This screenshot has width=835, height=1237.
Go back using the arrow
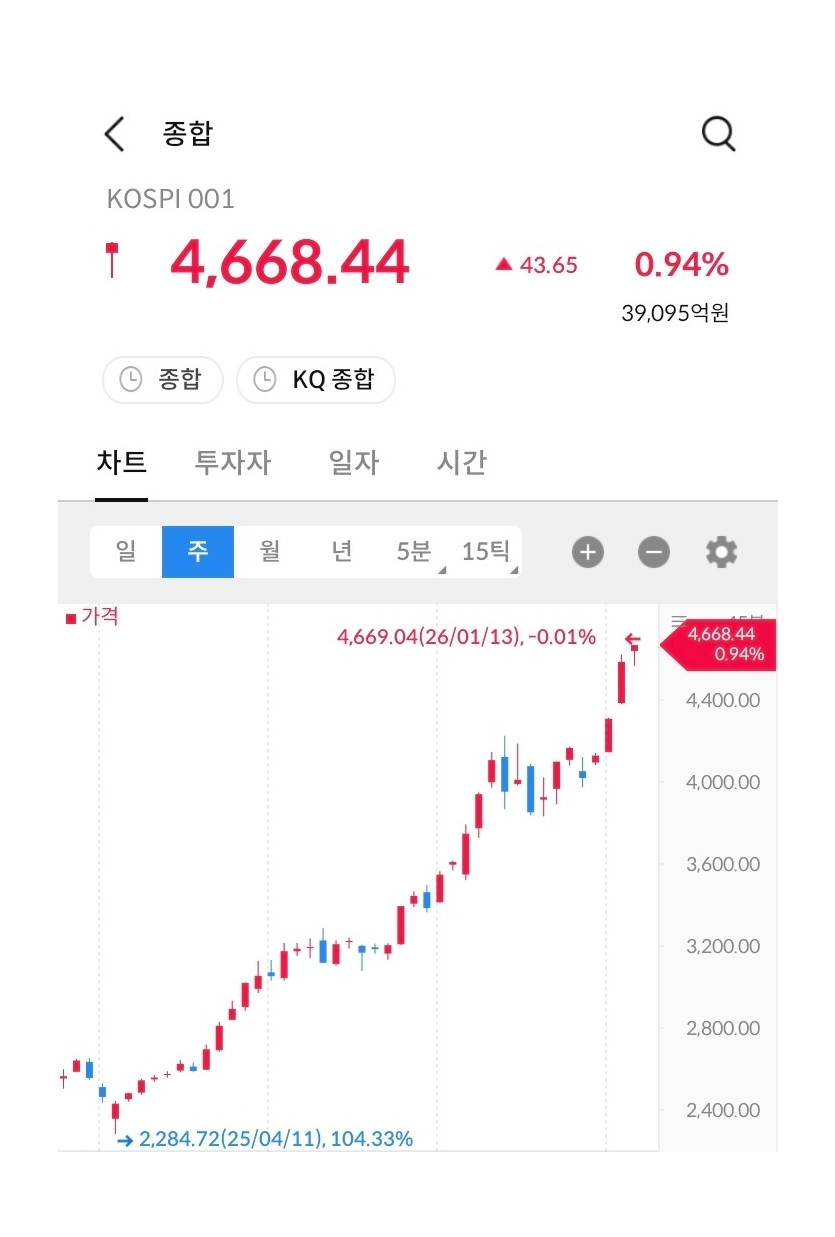pyautogui.click(x=114, y=133)
